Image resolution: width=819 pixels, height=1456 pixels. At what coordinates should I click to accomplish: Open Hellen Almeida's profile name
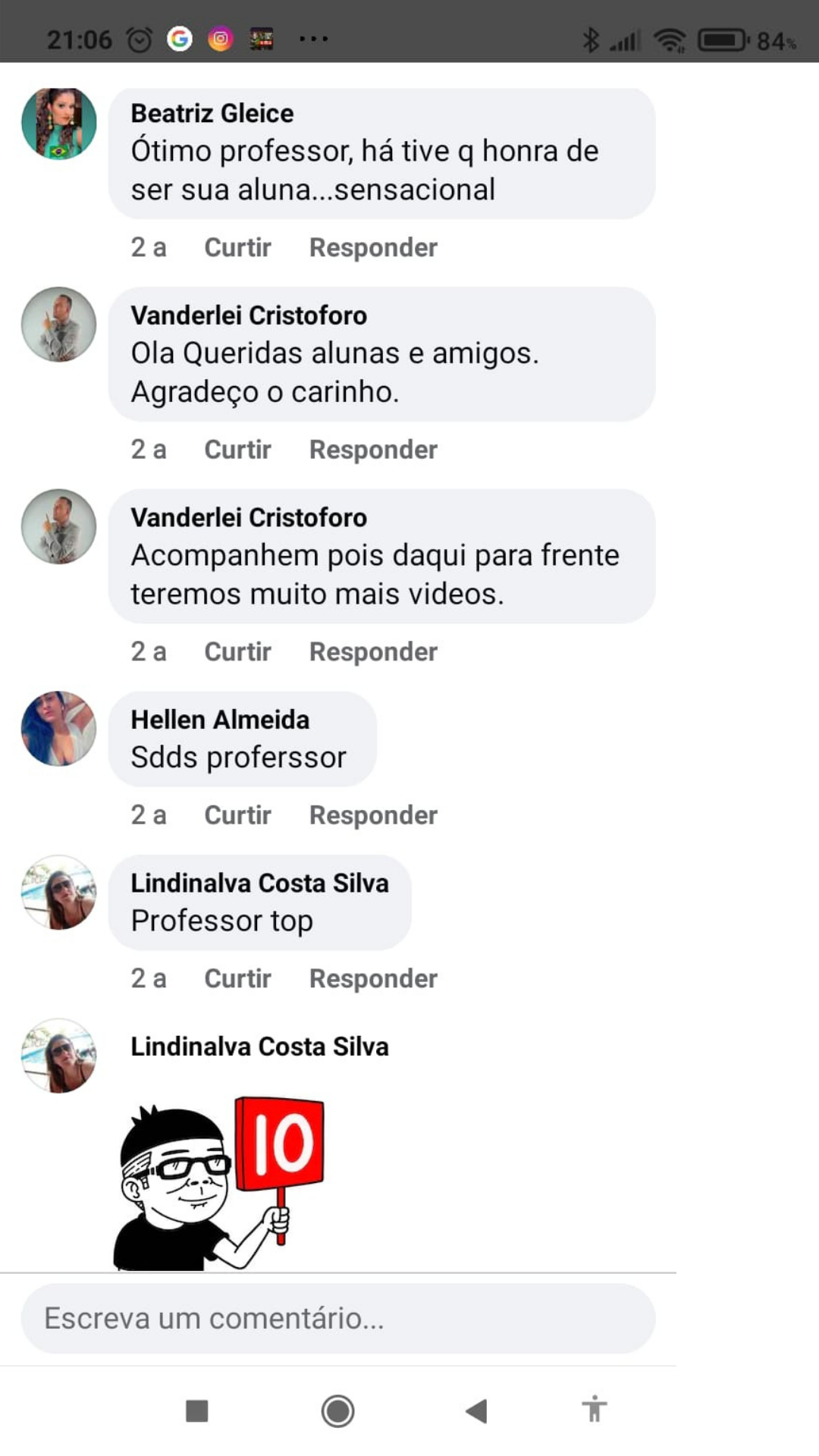click(x=220, y=719)
